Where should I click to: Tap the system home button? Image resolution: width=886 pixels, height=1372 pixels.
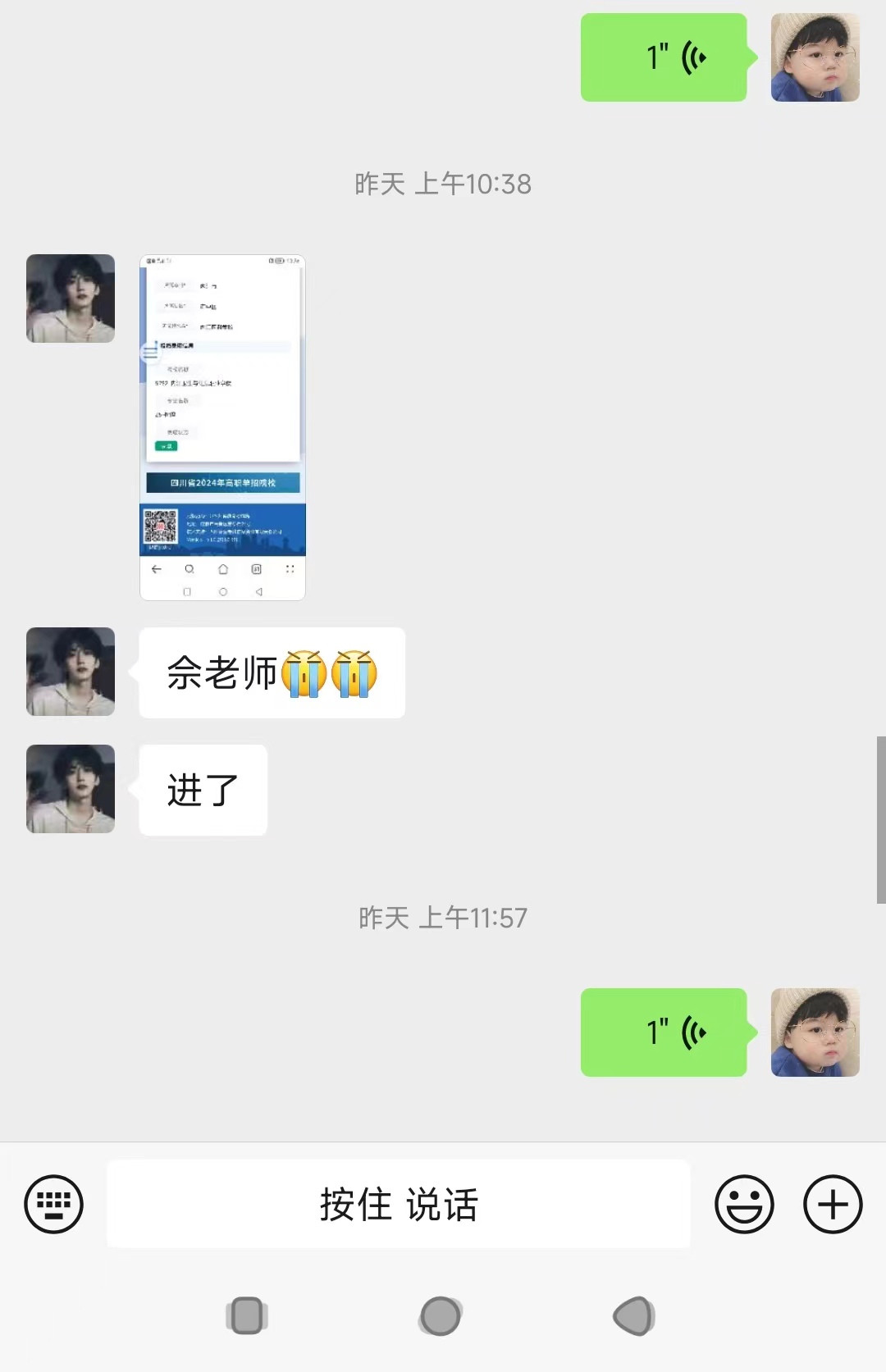(x=441, y=1315)
